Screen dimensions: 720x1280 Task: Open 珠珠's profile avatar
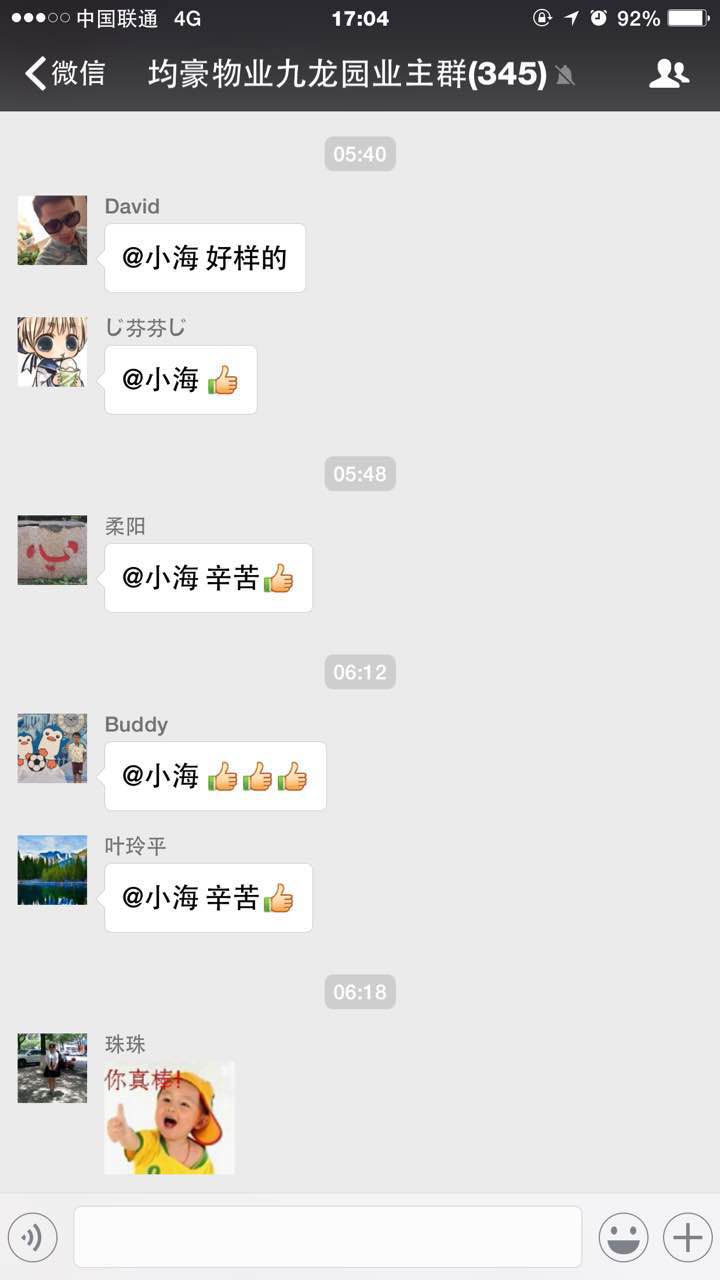52,1068
